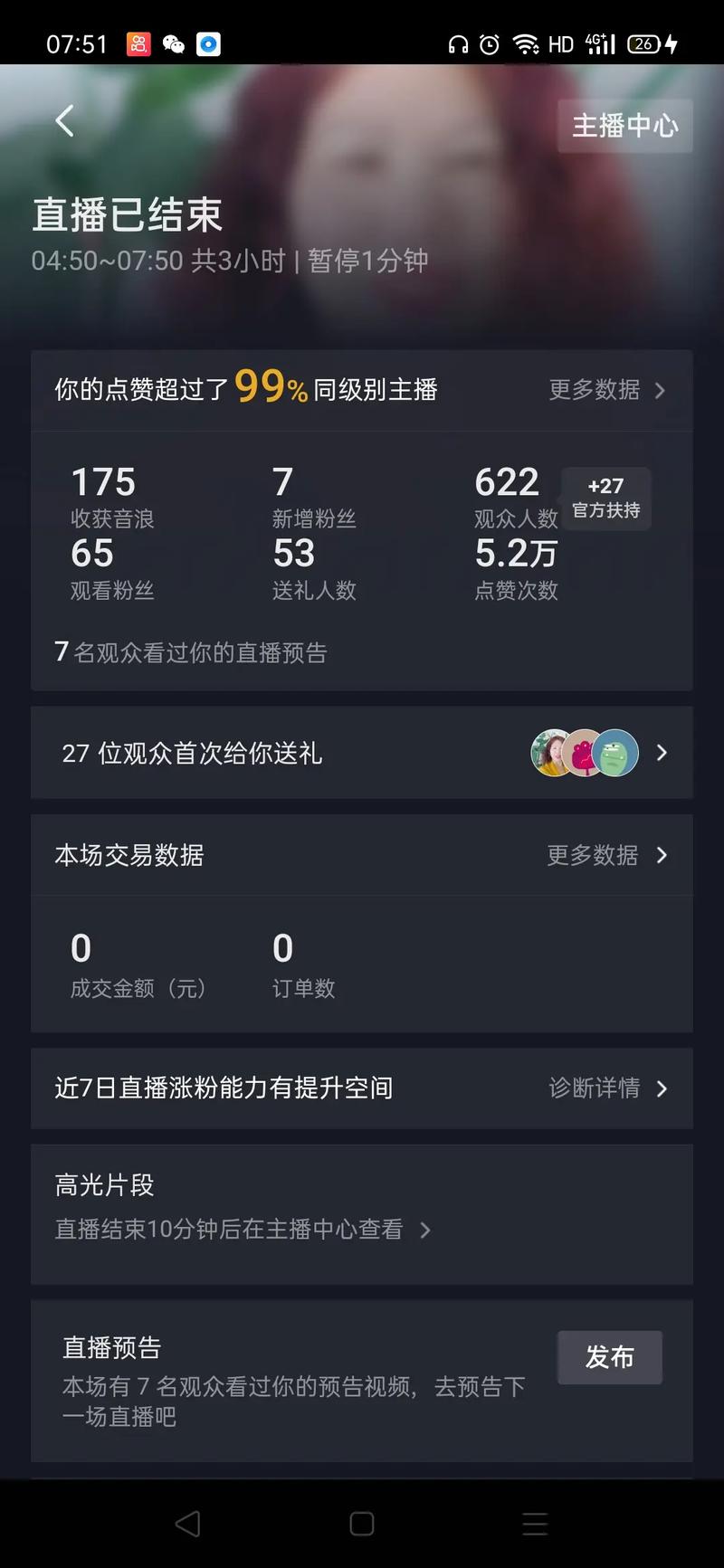Tap the recent apps key at bottom right
Screen dimensions: 724x1568
[x=535, y=1524]
